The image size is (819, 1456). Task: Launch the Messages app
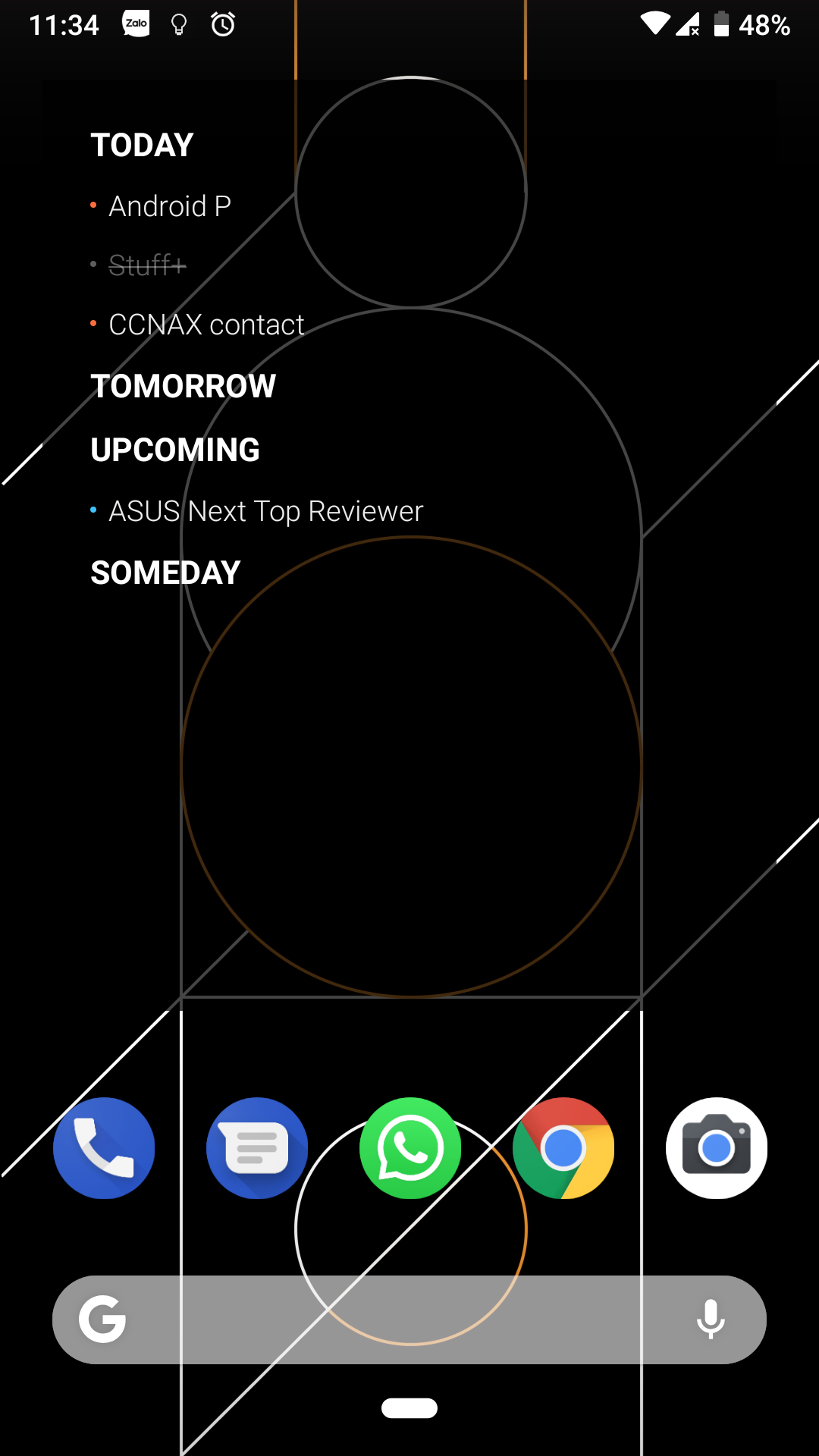pos(257,1147)
